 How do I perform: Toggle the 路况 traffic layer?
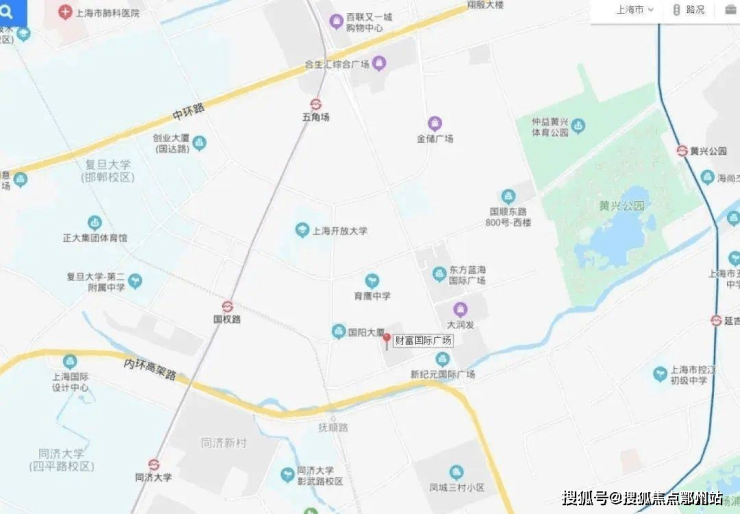click(x=689, y=10)
